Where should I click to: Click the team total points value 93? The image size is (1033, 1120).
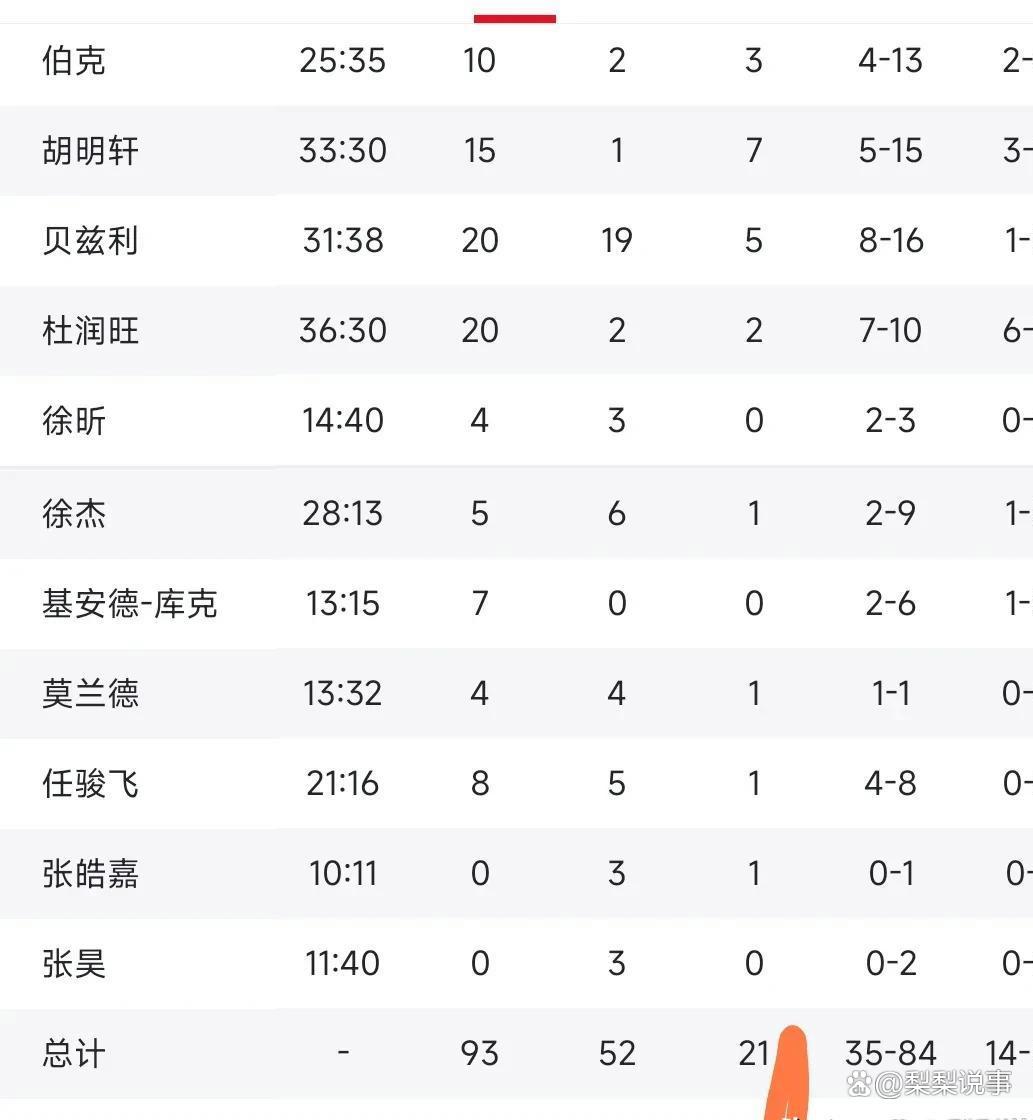[x=478, y=1052]
